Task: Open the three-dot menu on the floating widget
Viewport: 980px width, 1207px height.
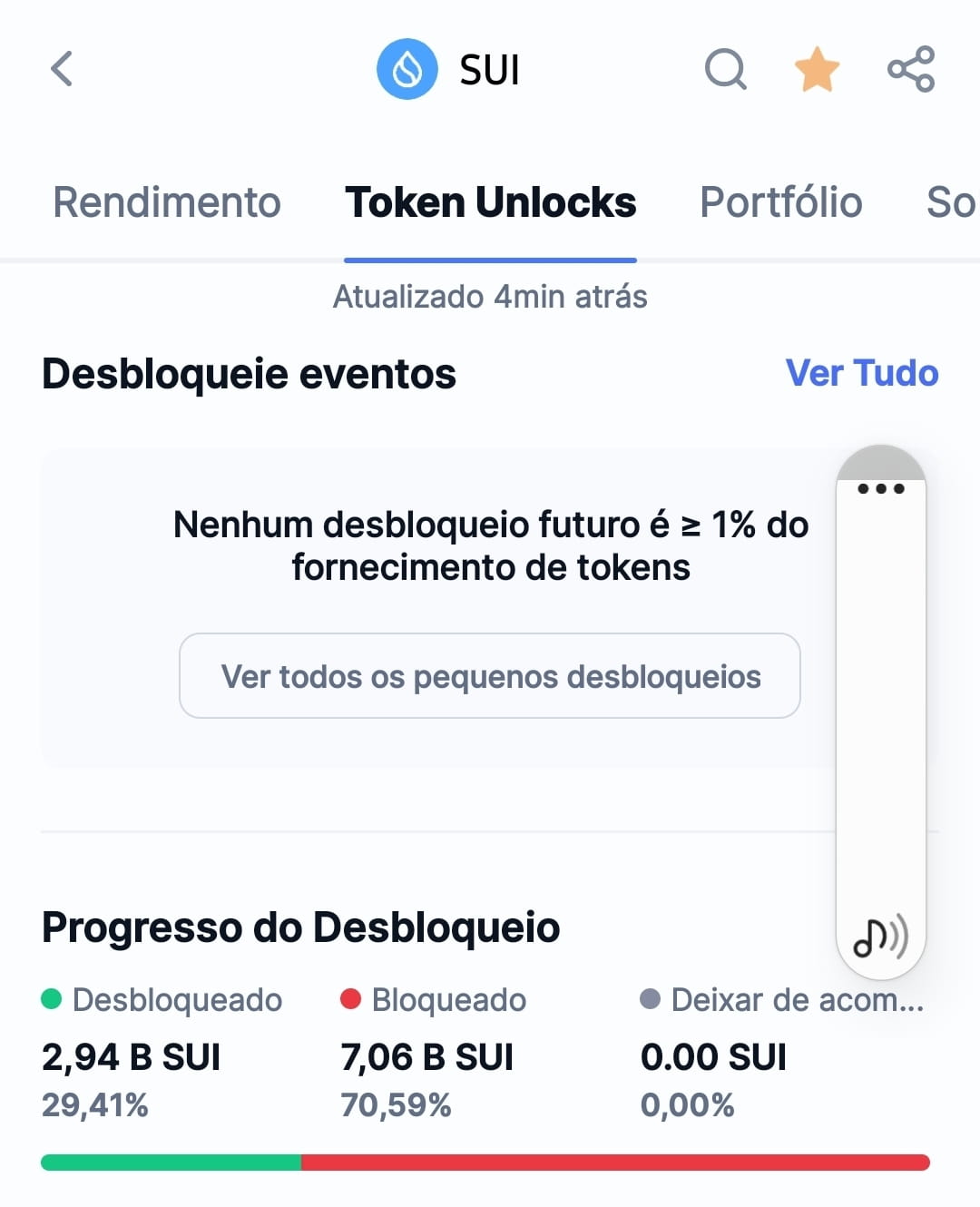Action: [x=879, y=489]
